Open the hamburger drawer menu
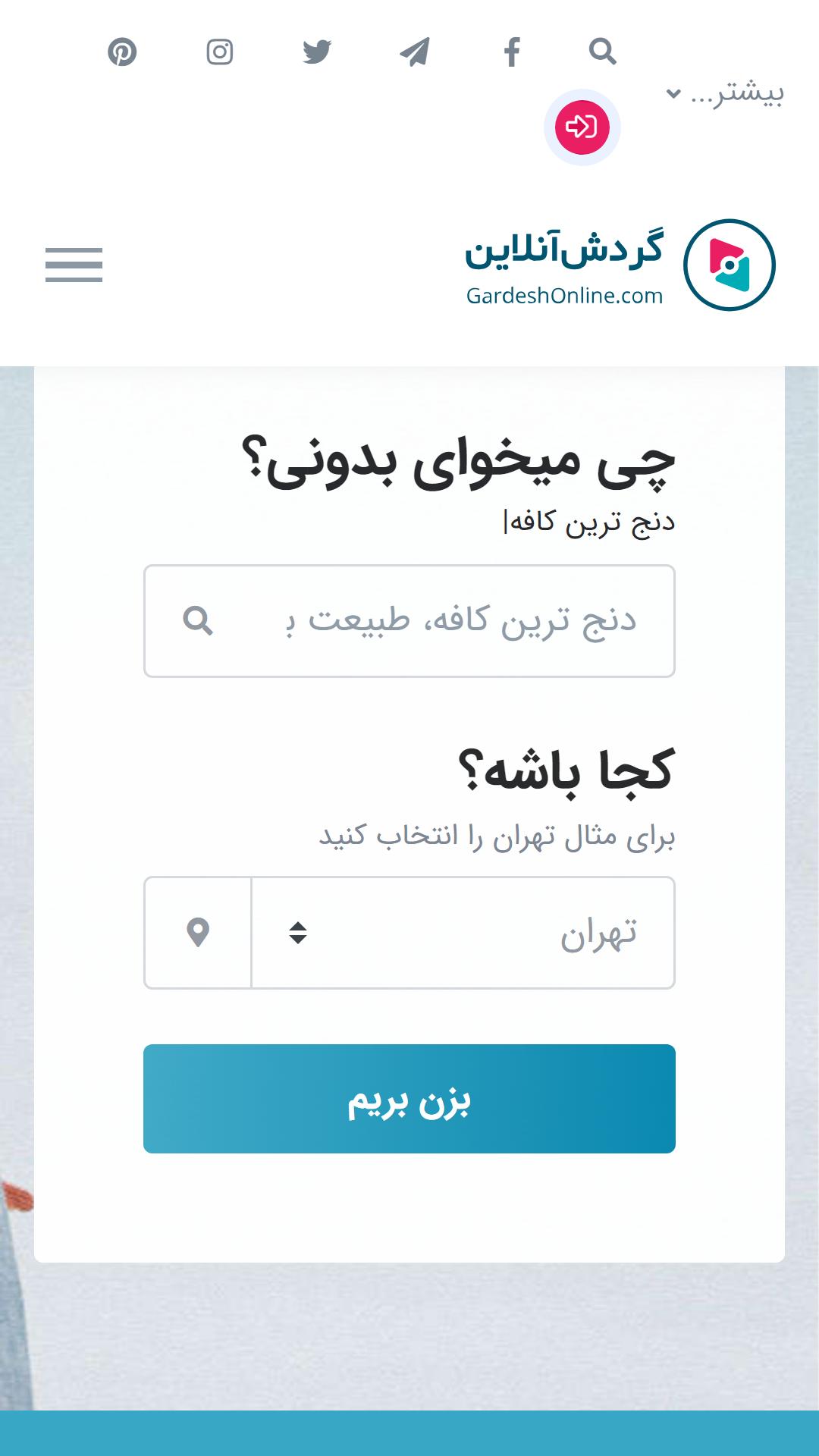Screen dimensions: 819x1456 (74, 265)
